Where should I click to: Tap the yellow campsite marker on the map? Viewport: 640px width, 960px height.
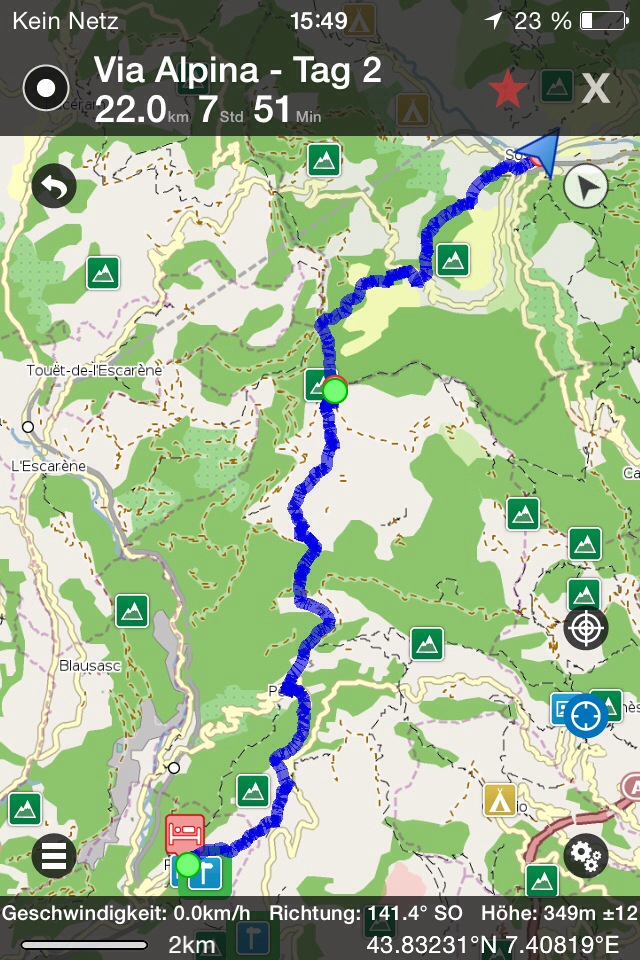(500, 799)
